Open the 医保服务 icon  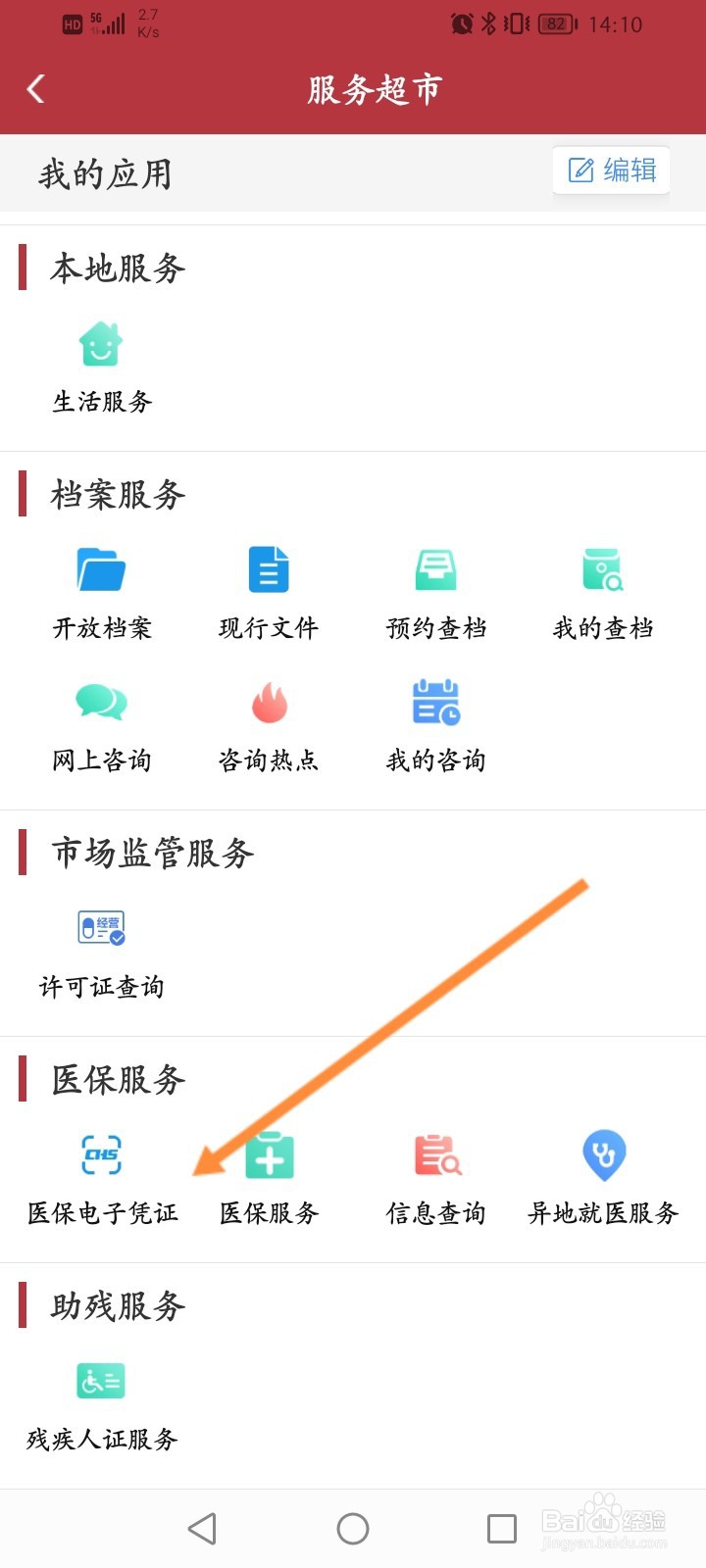coord(268,1156)
